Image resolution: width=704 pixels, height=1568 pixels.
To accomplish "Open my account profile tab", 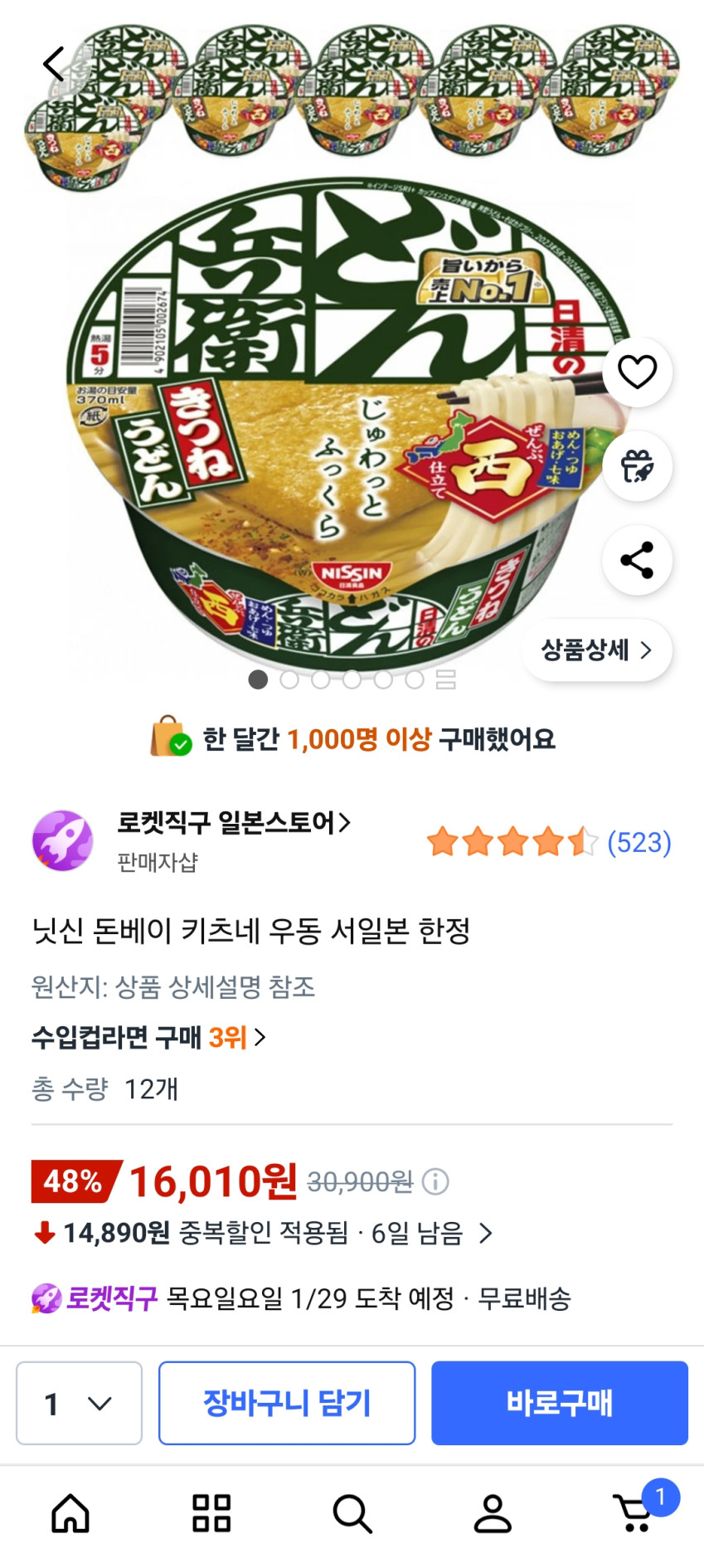I will click(x=493, y=1513).
